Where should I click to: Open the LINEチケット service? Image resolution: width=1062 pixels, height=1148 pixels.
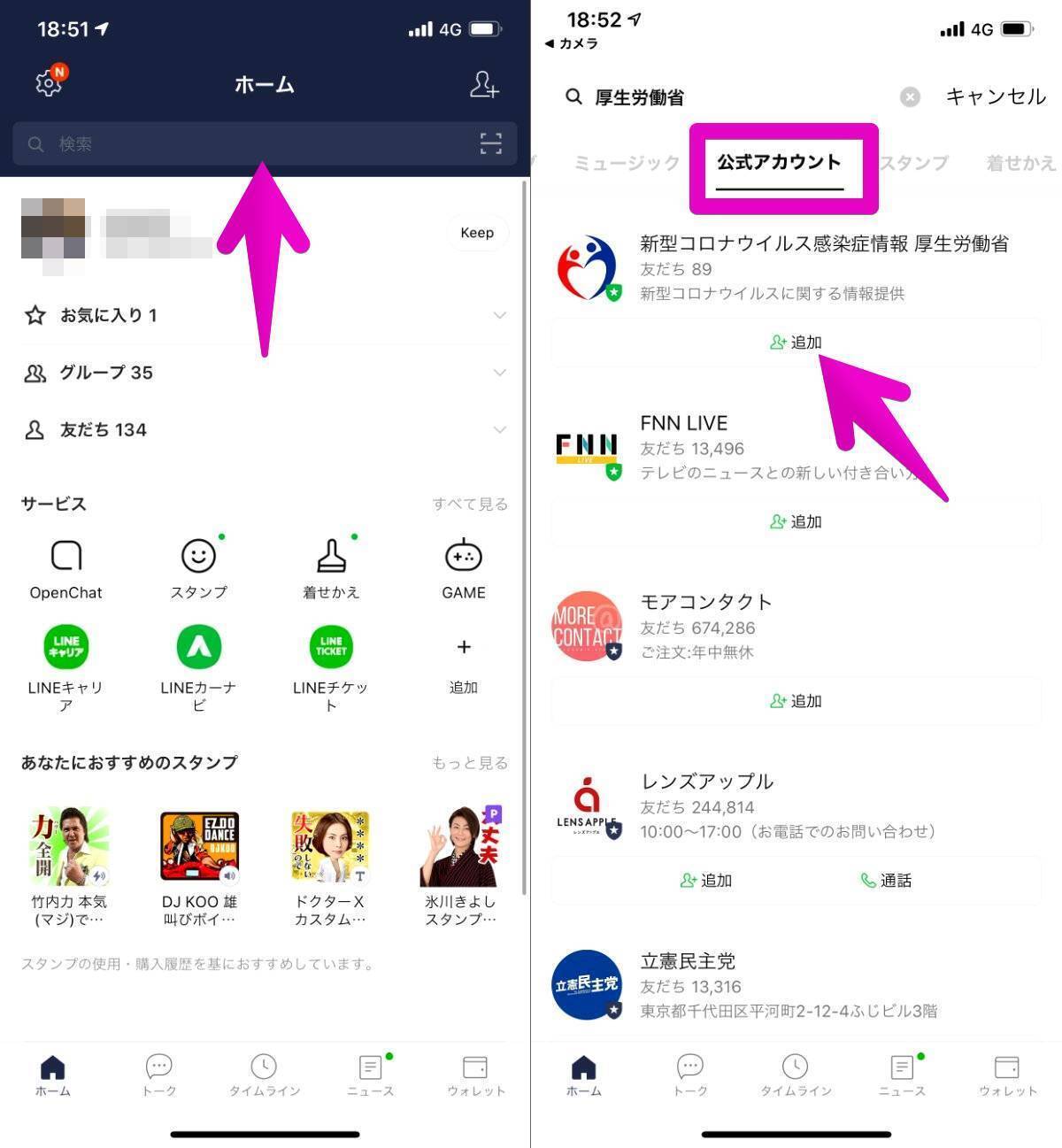tap(331, 664)
